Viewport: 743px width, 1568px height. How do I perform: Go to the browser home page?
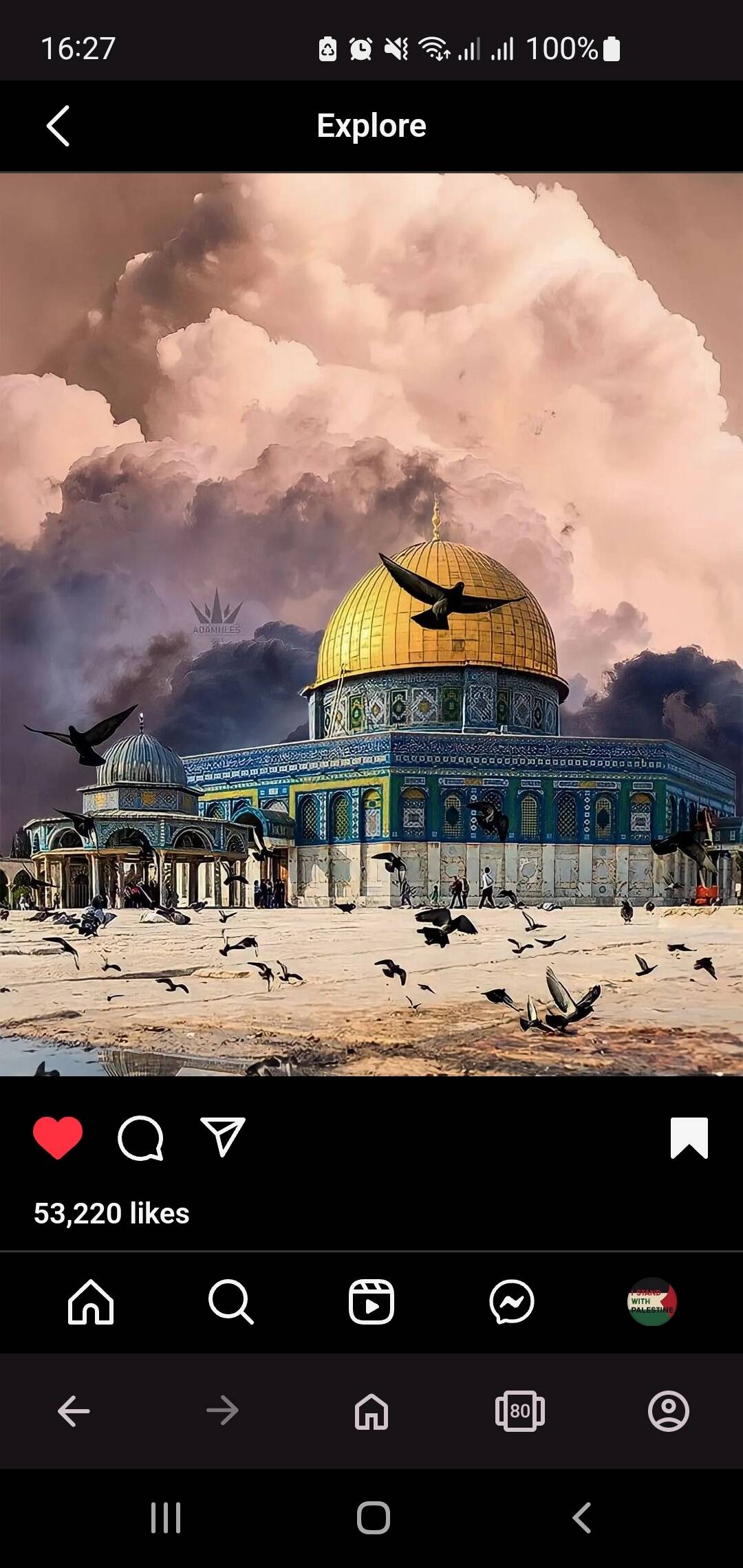(371, 1411)
